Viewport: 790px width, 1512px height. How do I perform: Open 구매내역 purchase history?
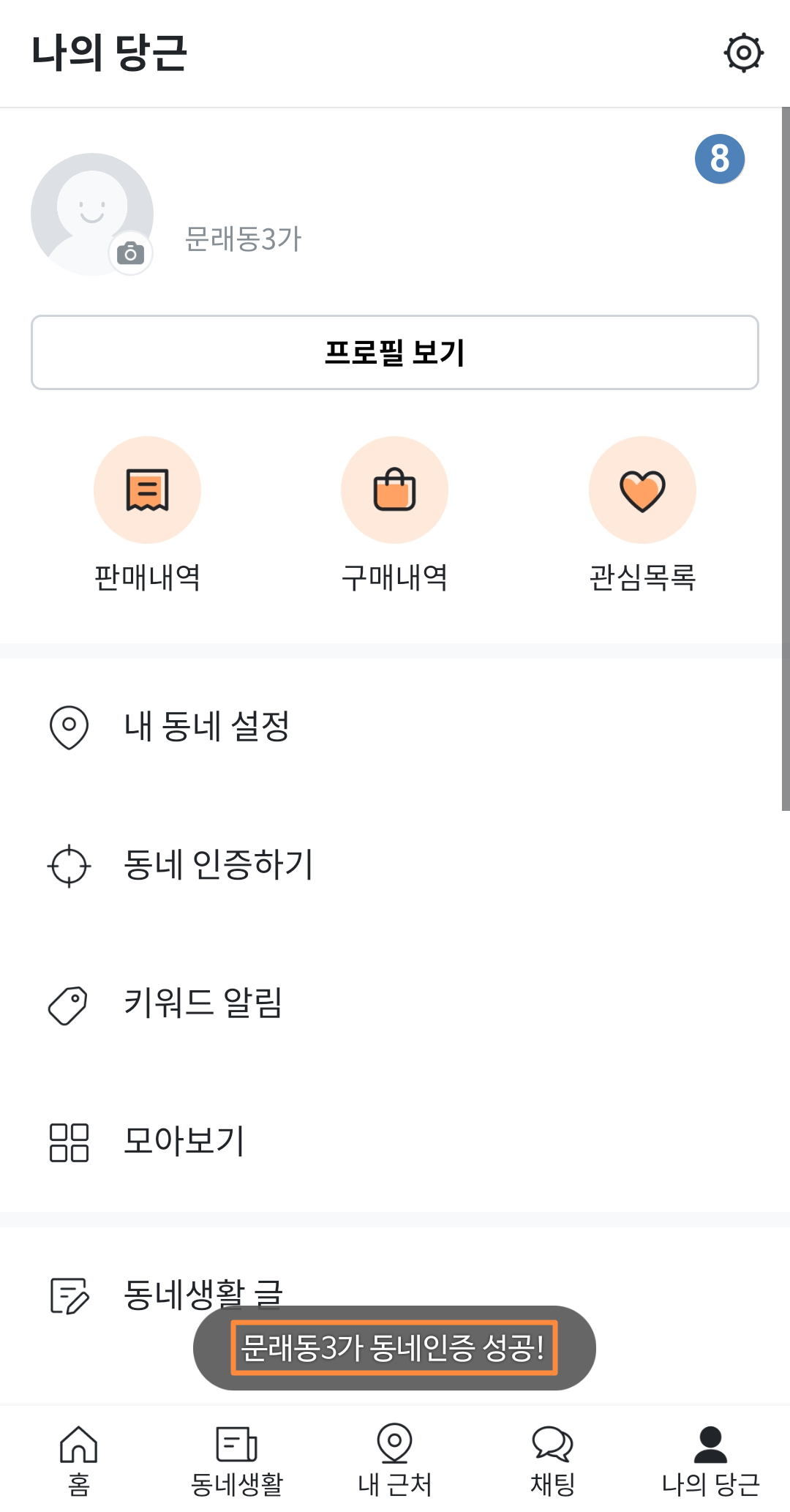pyautogui.click(x=395, y=512)
